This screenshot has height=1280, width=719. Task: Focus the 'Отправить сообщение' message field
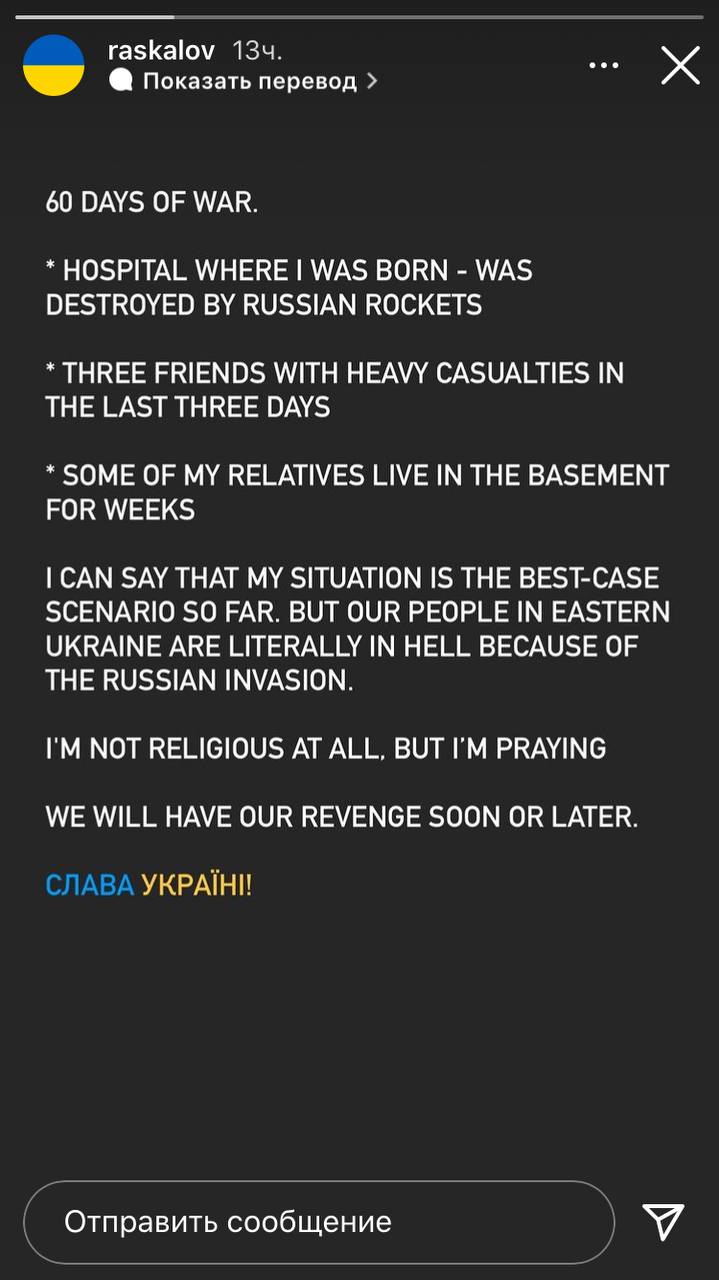pyautogui.click(x=318, y=1222)
